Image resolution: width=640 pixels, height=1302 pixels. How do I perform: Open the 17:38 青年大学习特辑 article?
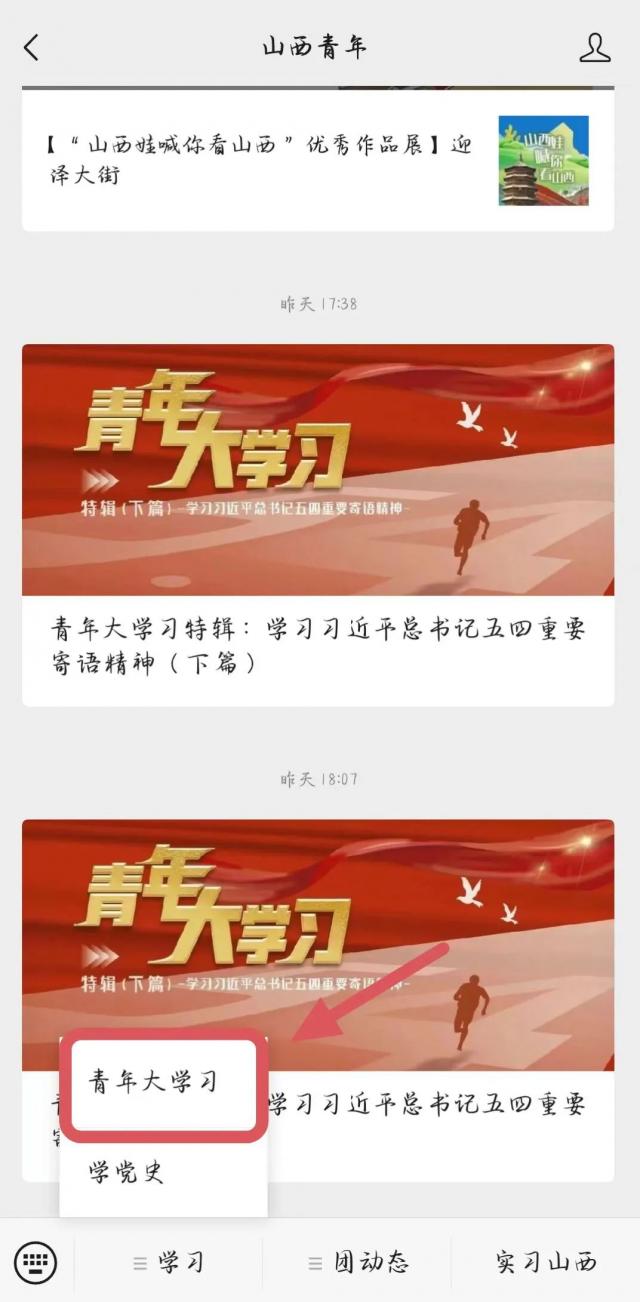pyautogui.click(x=318, y=525)
